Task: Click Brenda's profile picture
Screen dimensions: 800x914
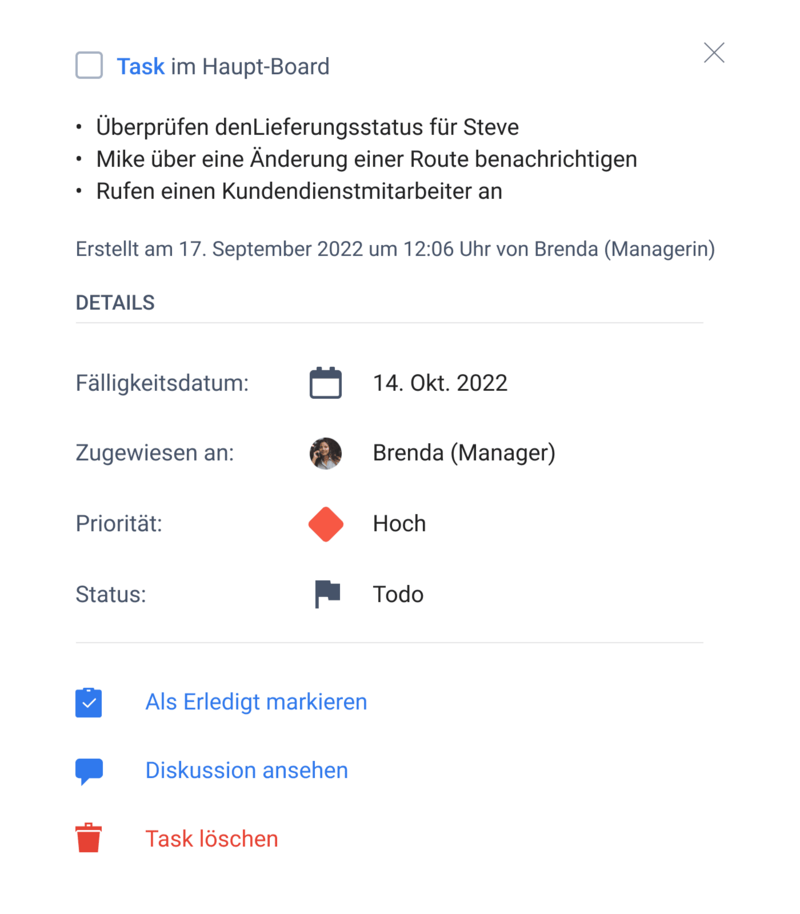Action: click(325, 452)
